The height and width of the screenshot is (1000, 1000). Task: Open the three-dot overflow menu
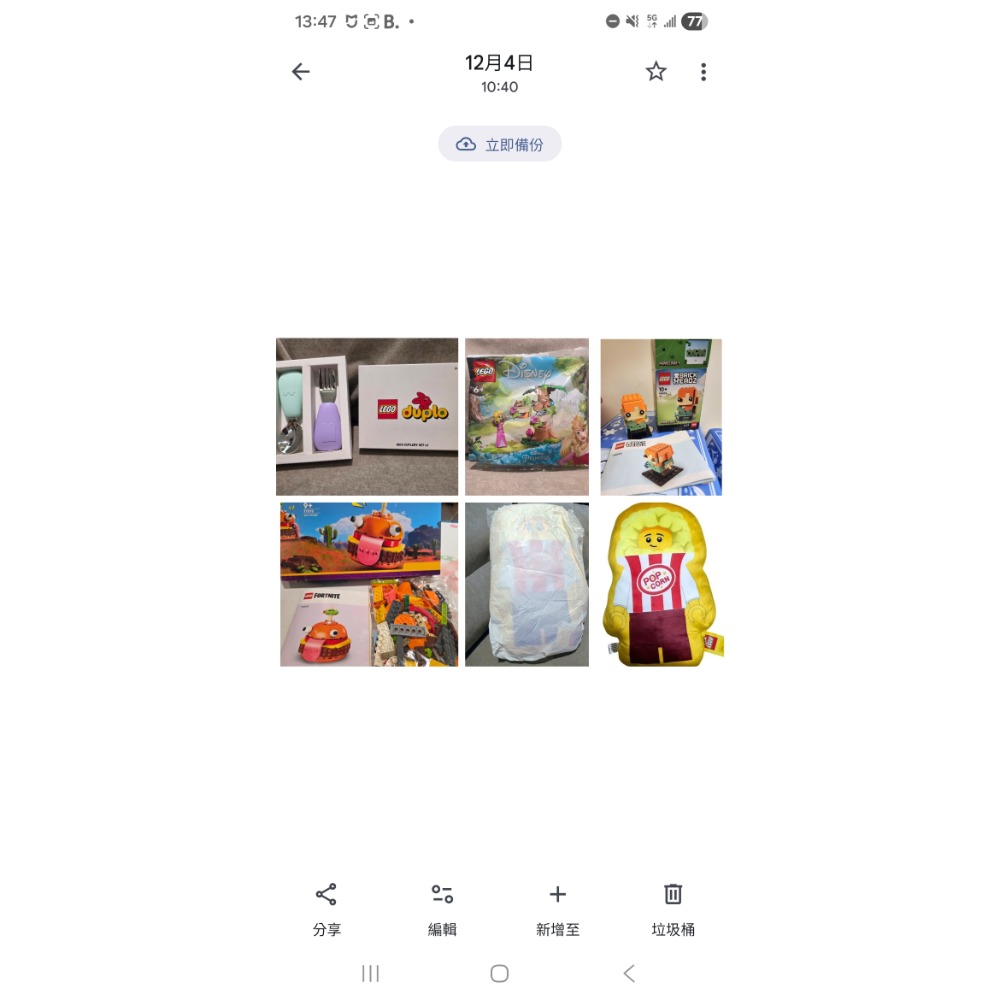point(703,72)
